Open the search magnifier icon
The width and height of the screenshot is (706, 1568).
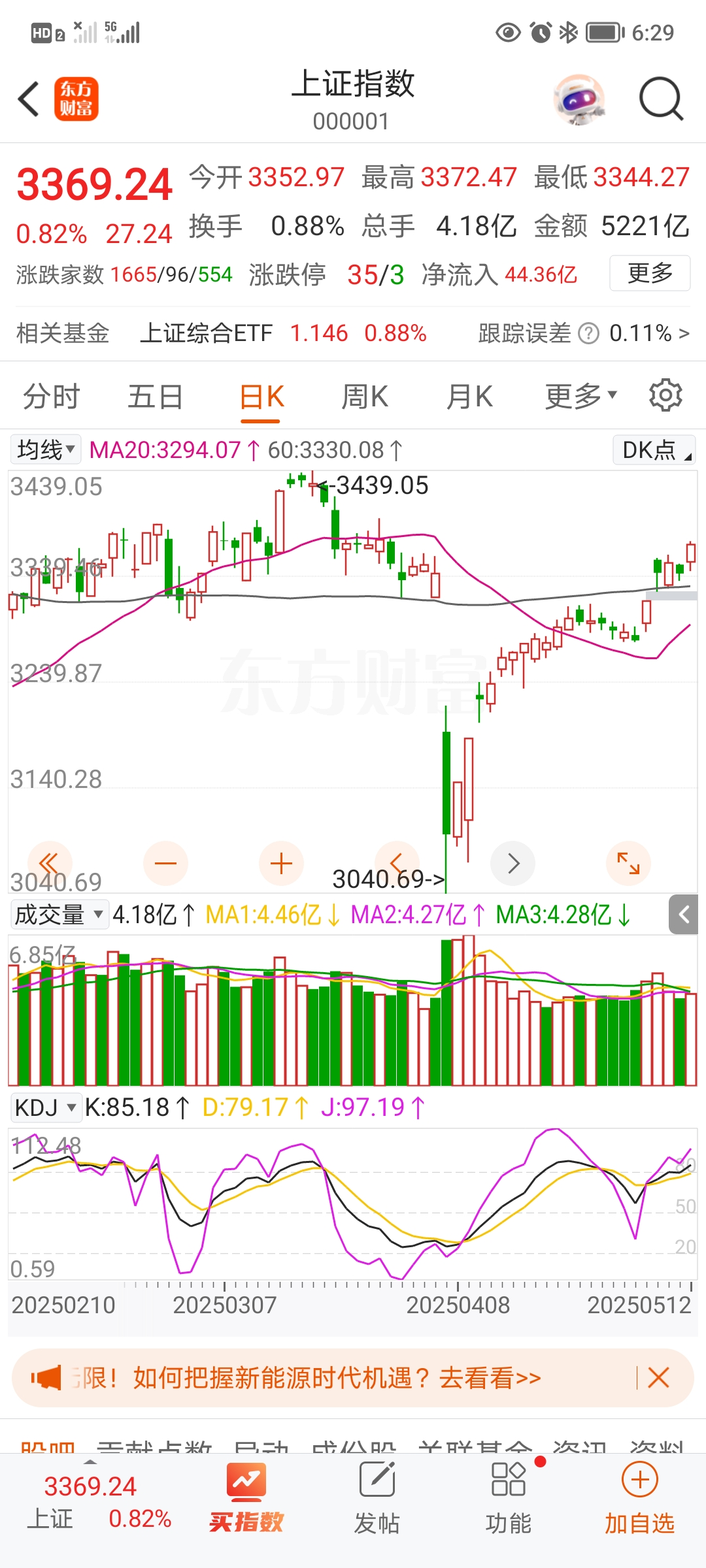click(x=660, y=99)
